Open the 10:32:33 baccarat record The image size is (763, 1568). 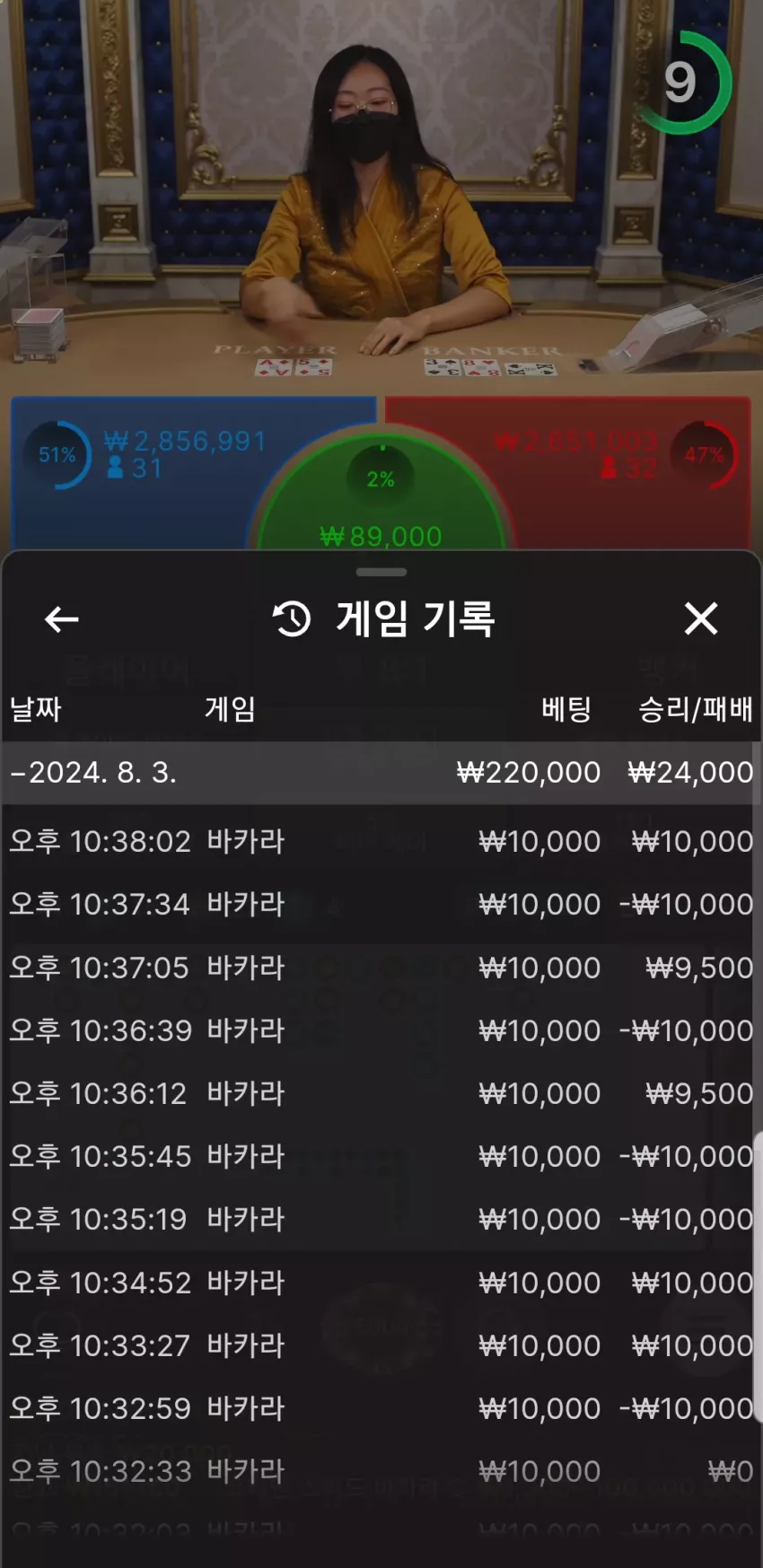[381, 1471]
